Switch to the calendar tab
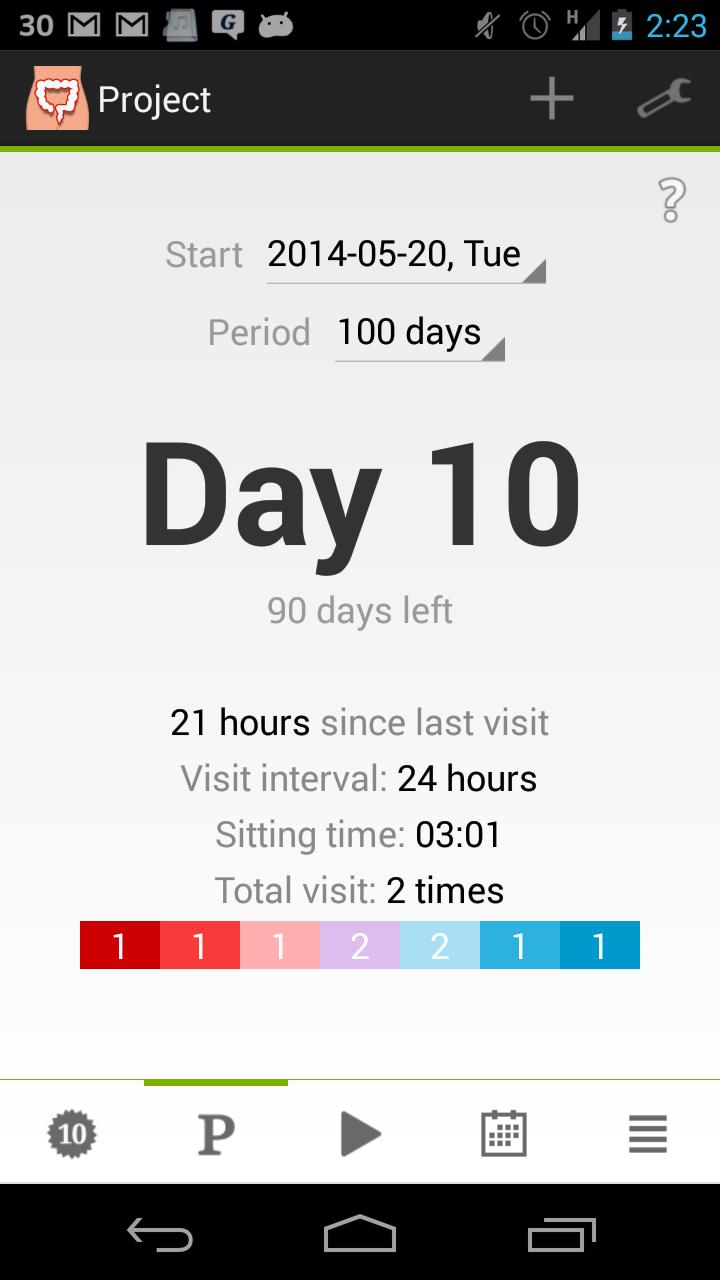 click(x=504, y=1134)
